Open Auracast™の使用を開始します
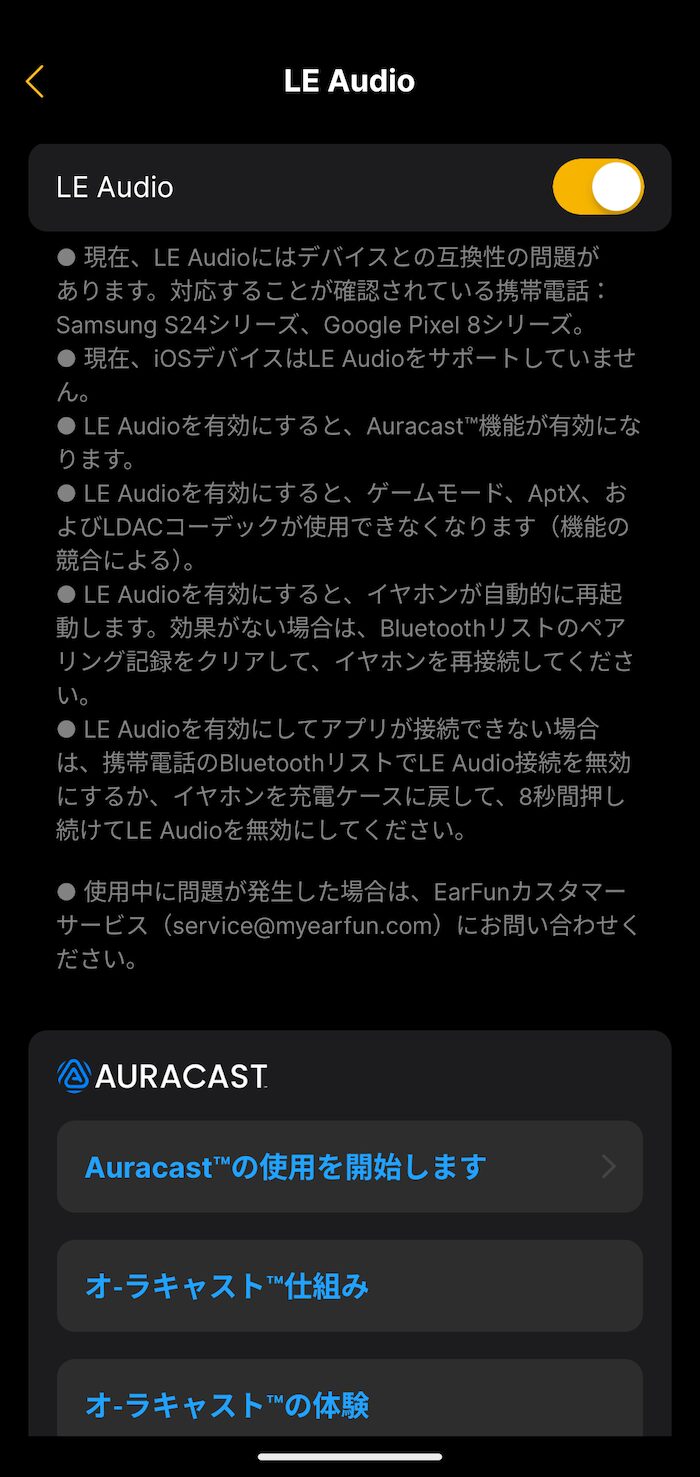 [x=350, y=1166]
